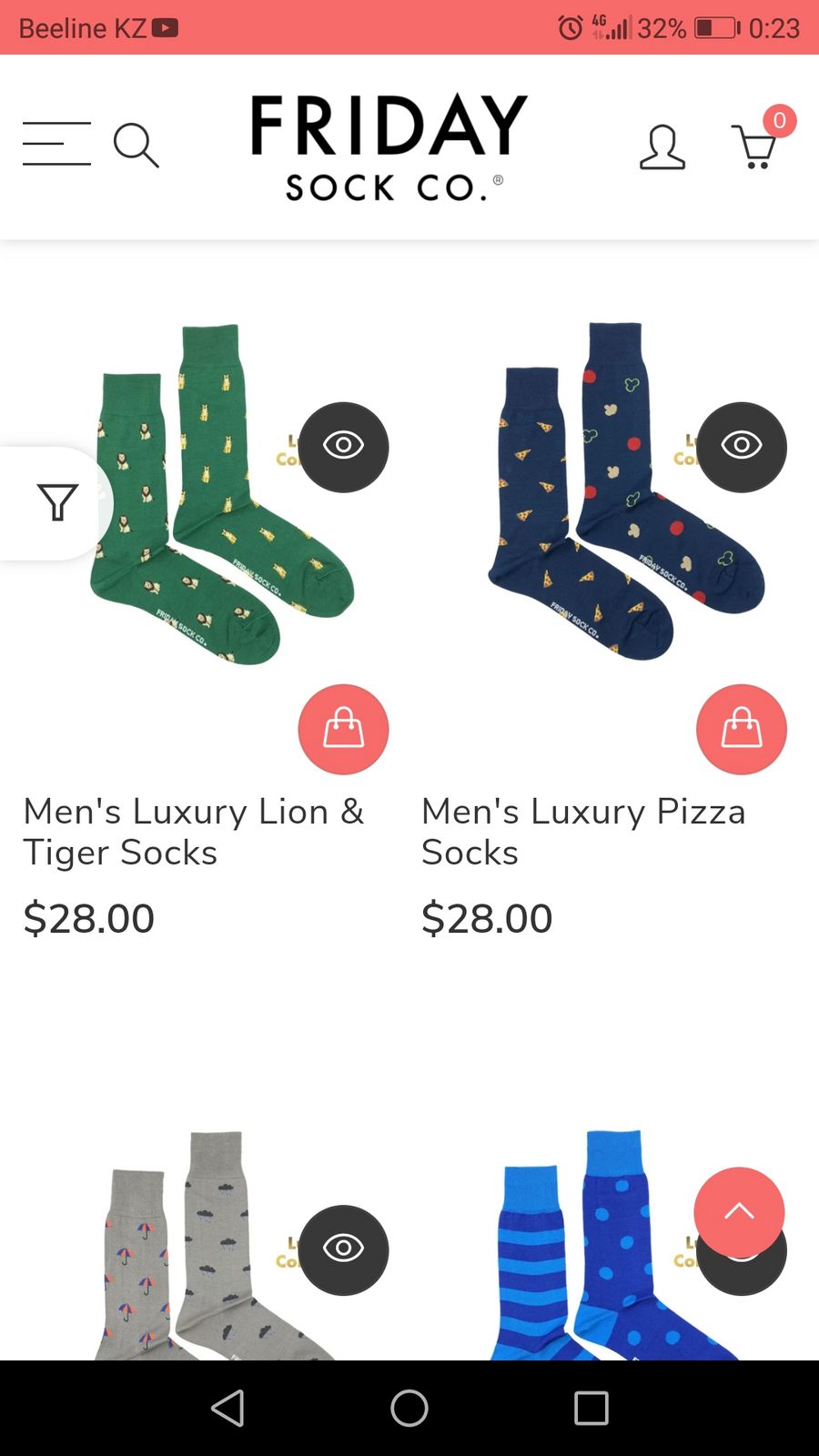Screen dimensions: 819x1456
Task: Open Men's Luxury Pizza Socks product
Action: (x=583, y=832)
